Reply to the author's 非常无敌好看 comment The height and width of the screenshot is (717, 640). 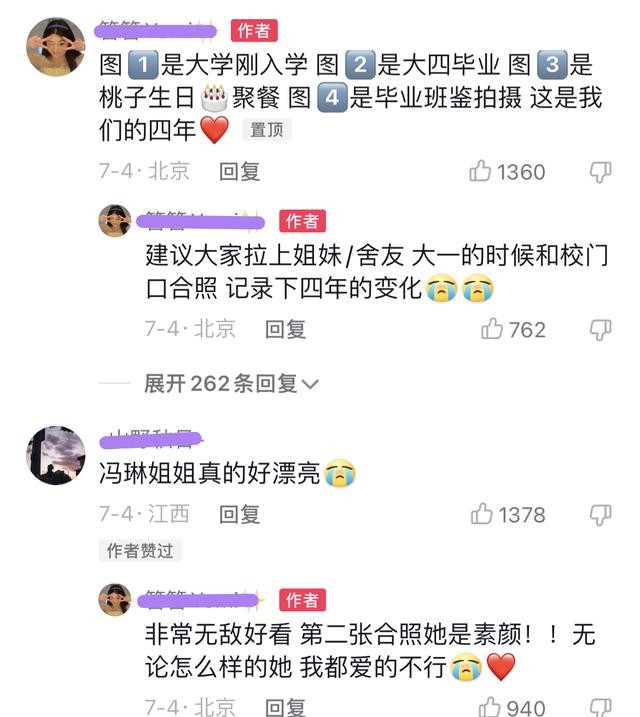click(285, 707)
